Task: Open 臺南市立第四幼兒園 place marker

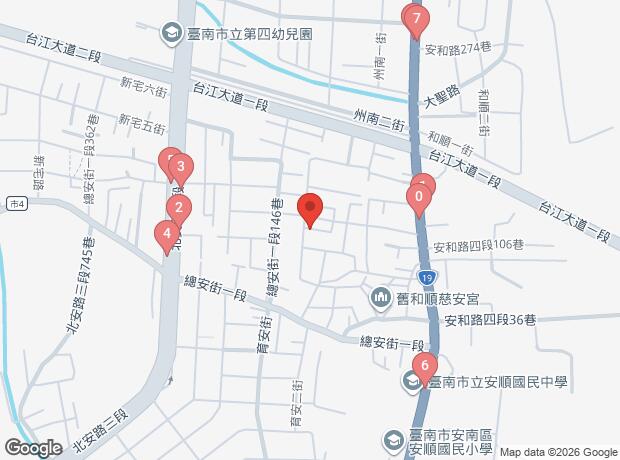Action: click(172, 34)
